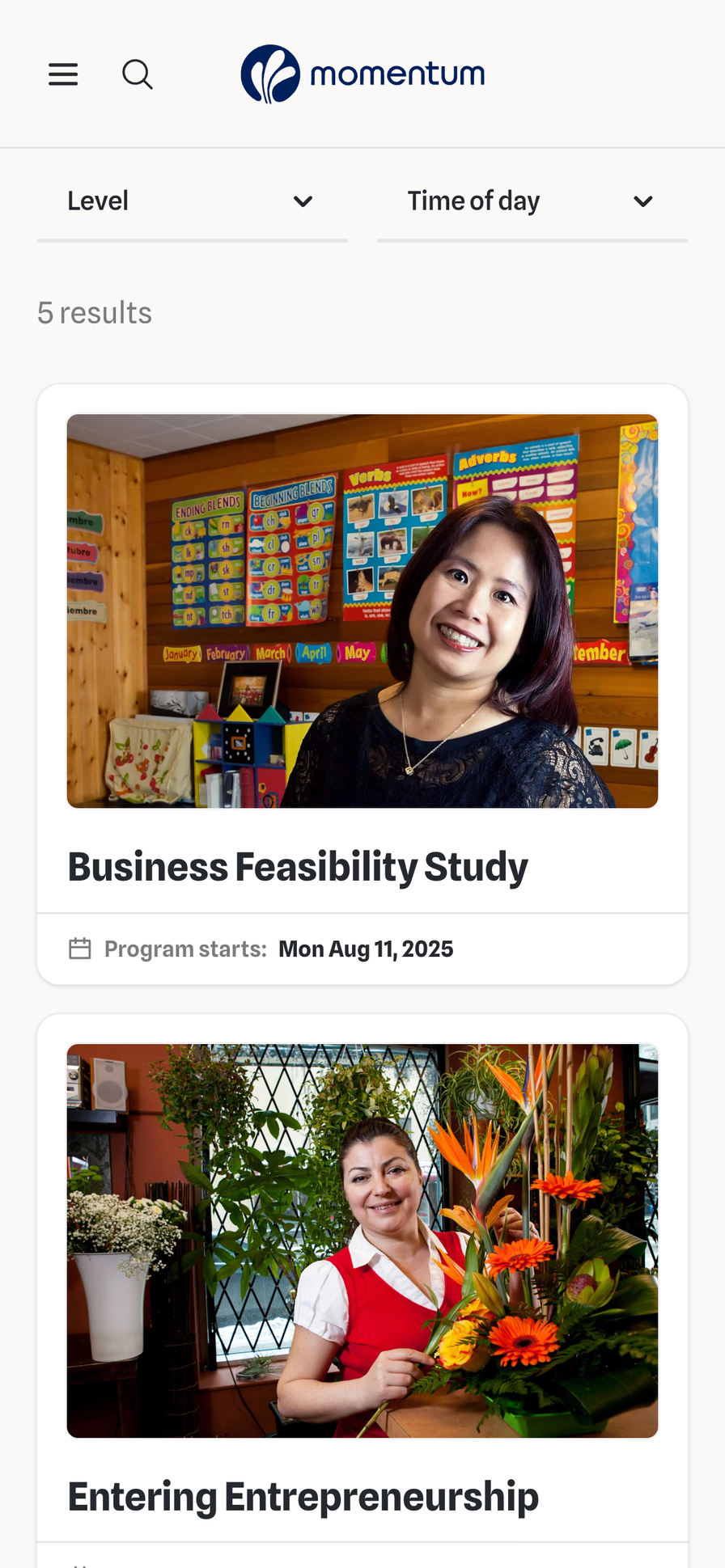Open the Business Feasibility Study program

point(298,867)
